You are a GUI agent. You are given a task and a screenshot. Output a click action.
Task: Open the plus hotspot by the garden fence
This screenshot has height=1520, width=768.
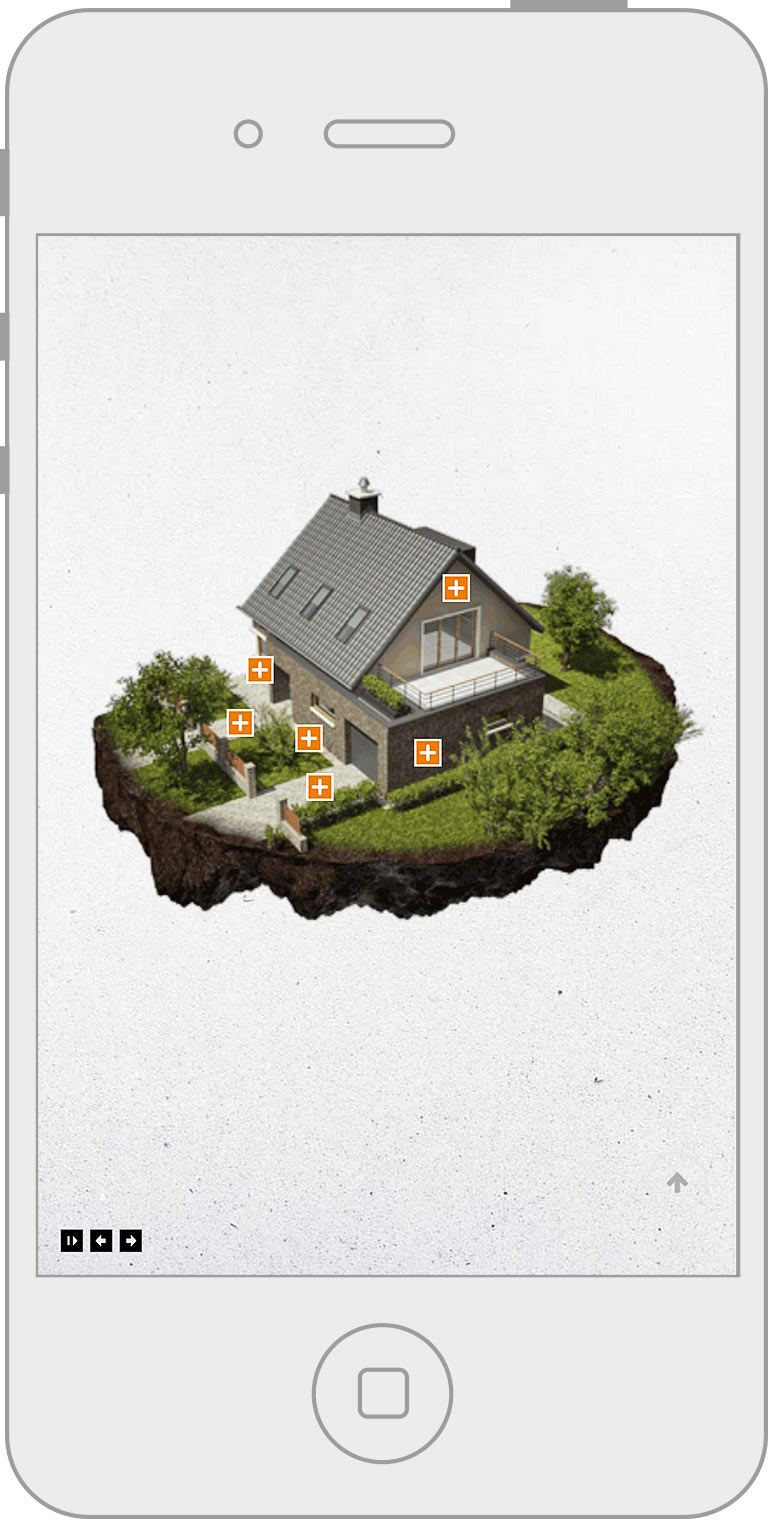240,722
